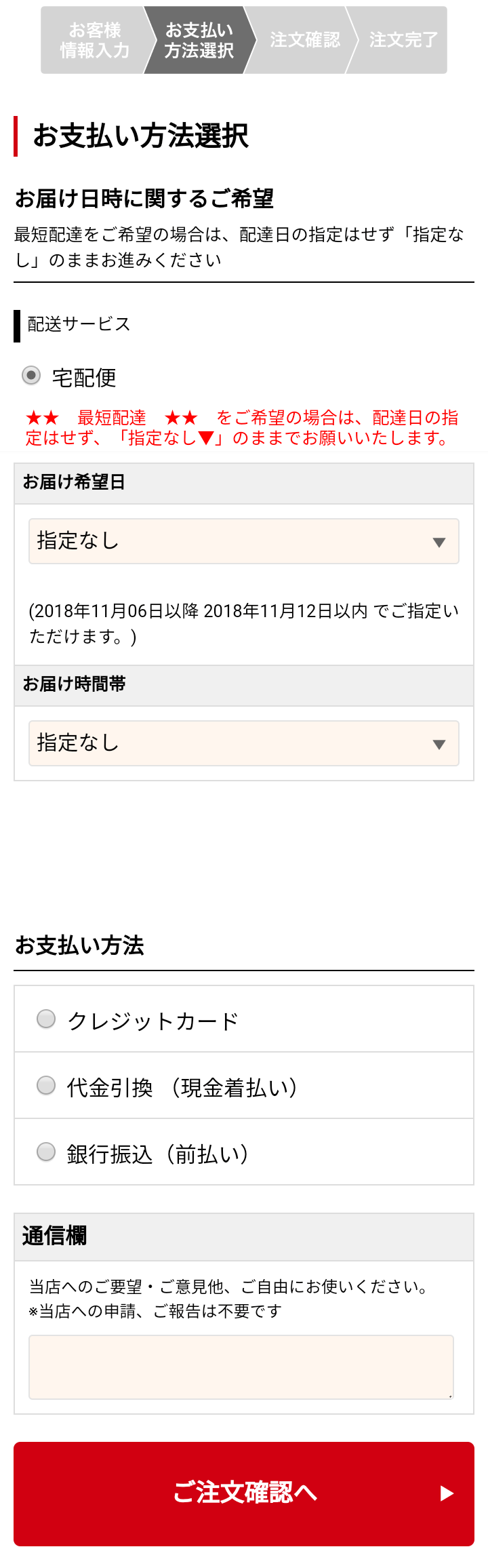Choose 銀行振込（前払い）payment
This screenshot has width=488, height=1568.
46,1152
